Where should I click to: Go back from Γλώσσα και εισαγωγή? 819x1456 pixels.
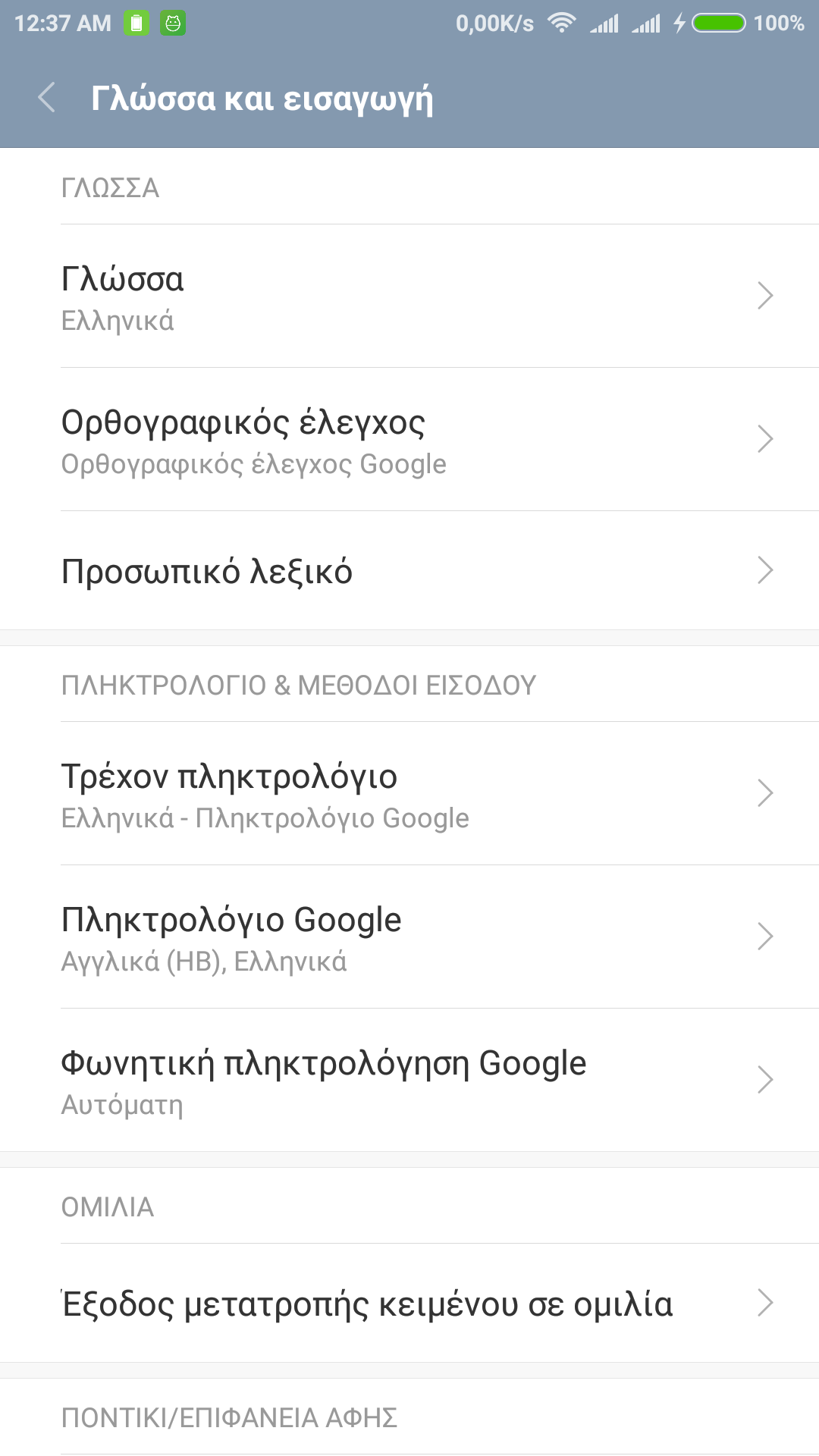[47, 98]
